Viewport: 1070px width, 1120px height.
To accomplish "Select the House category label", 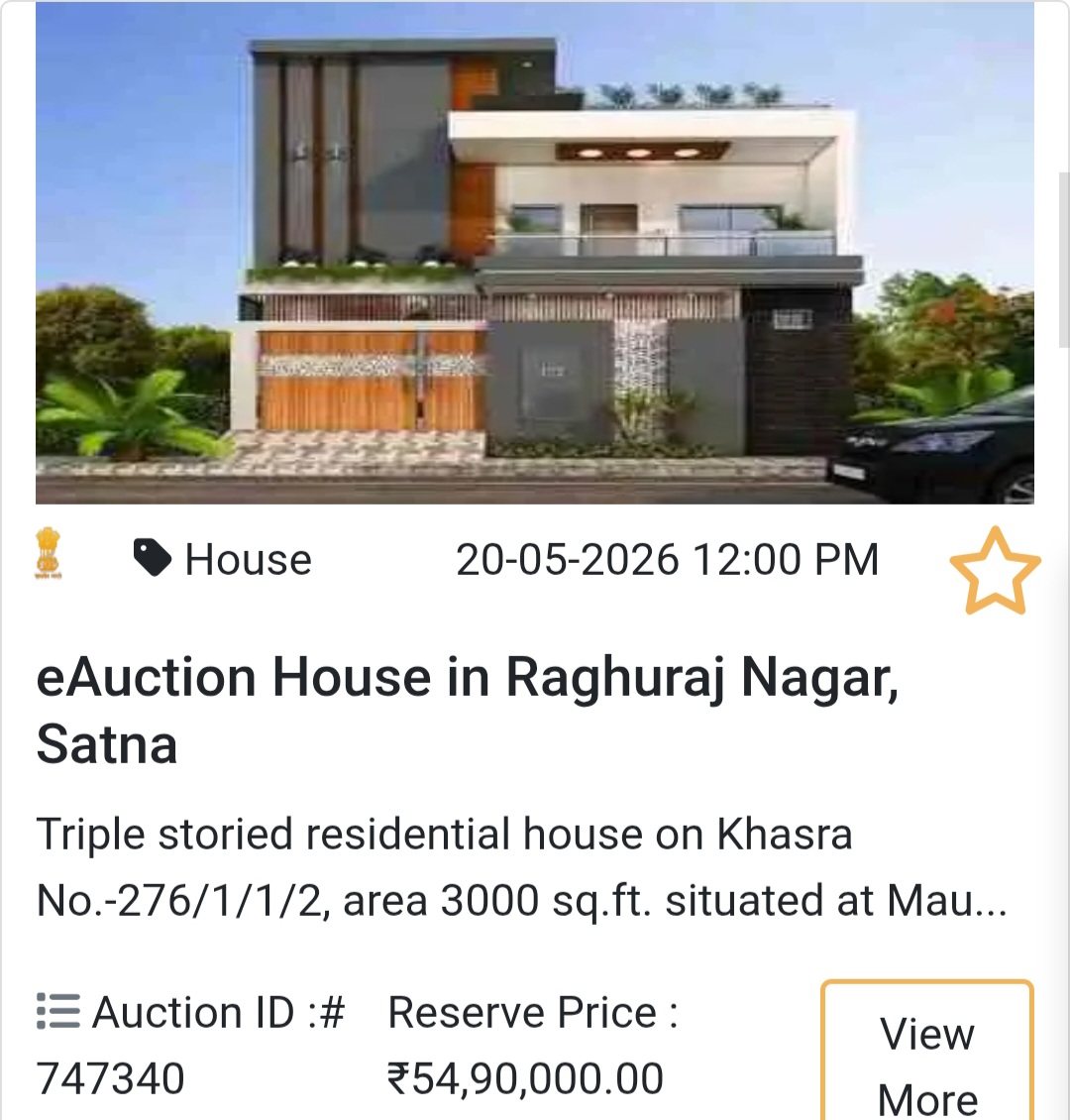I will point(247,559).
